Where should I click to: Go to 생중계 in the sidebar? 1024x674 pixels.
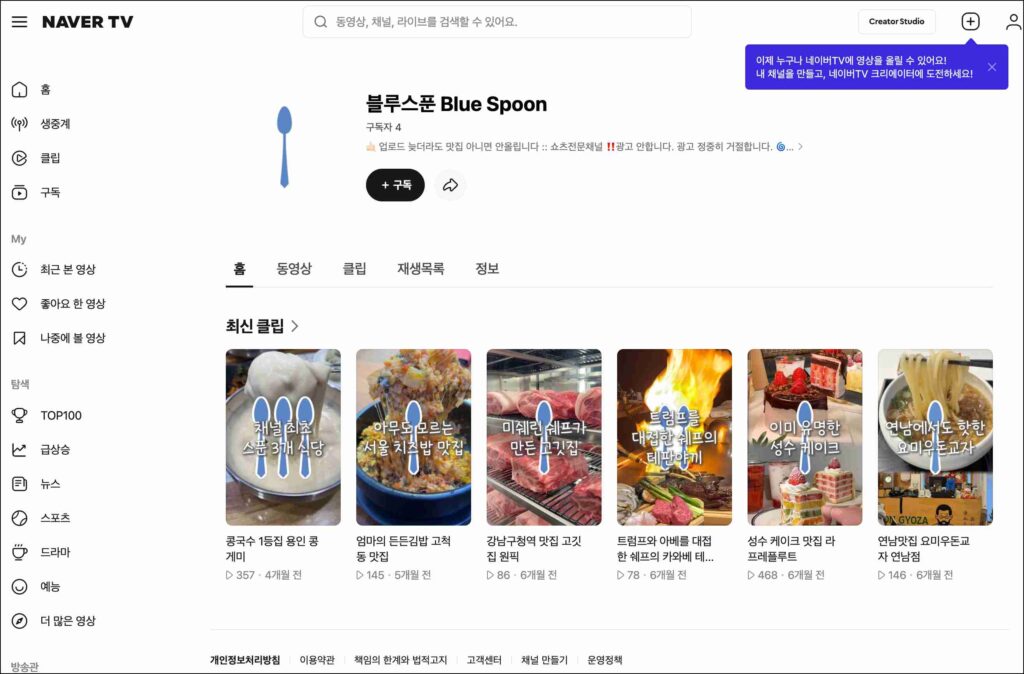pyautogui.click(x=54, y=124)
